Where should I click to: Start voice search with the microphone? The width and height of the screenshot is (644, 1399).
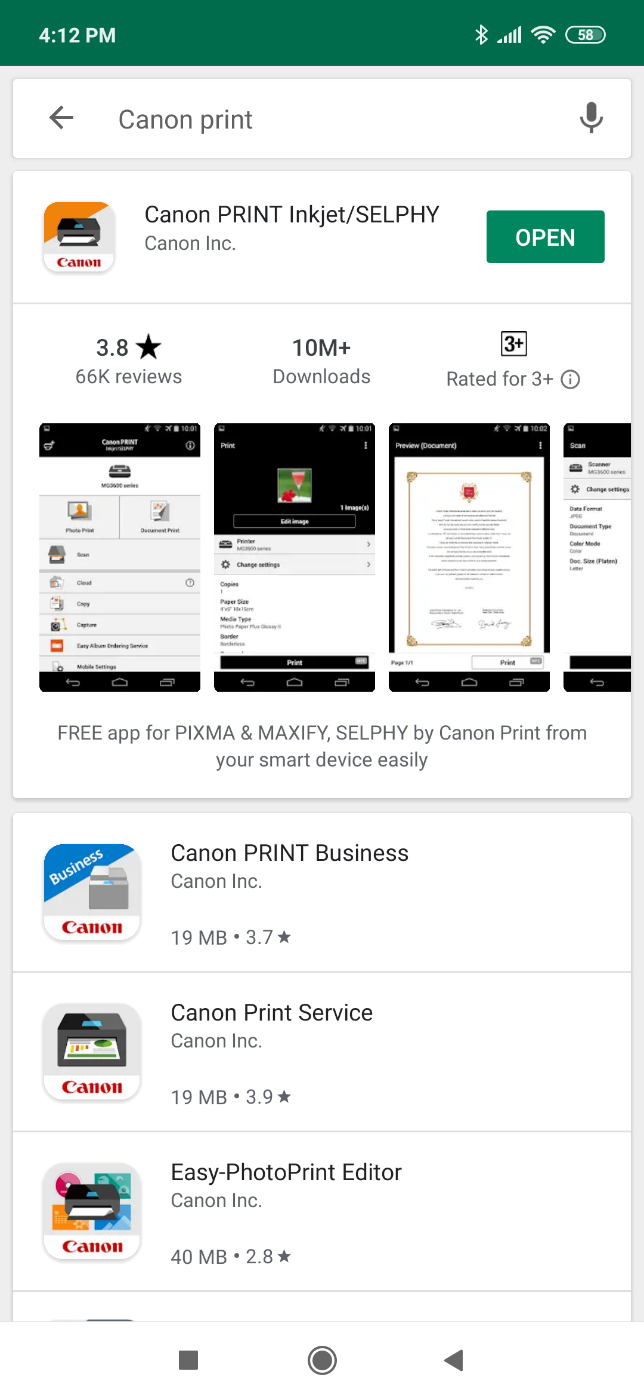coord(591,119)
